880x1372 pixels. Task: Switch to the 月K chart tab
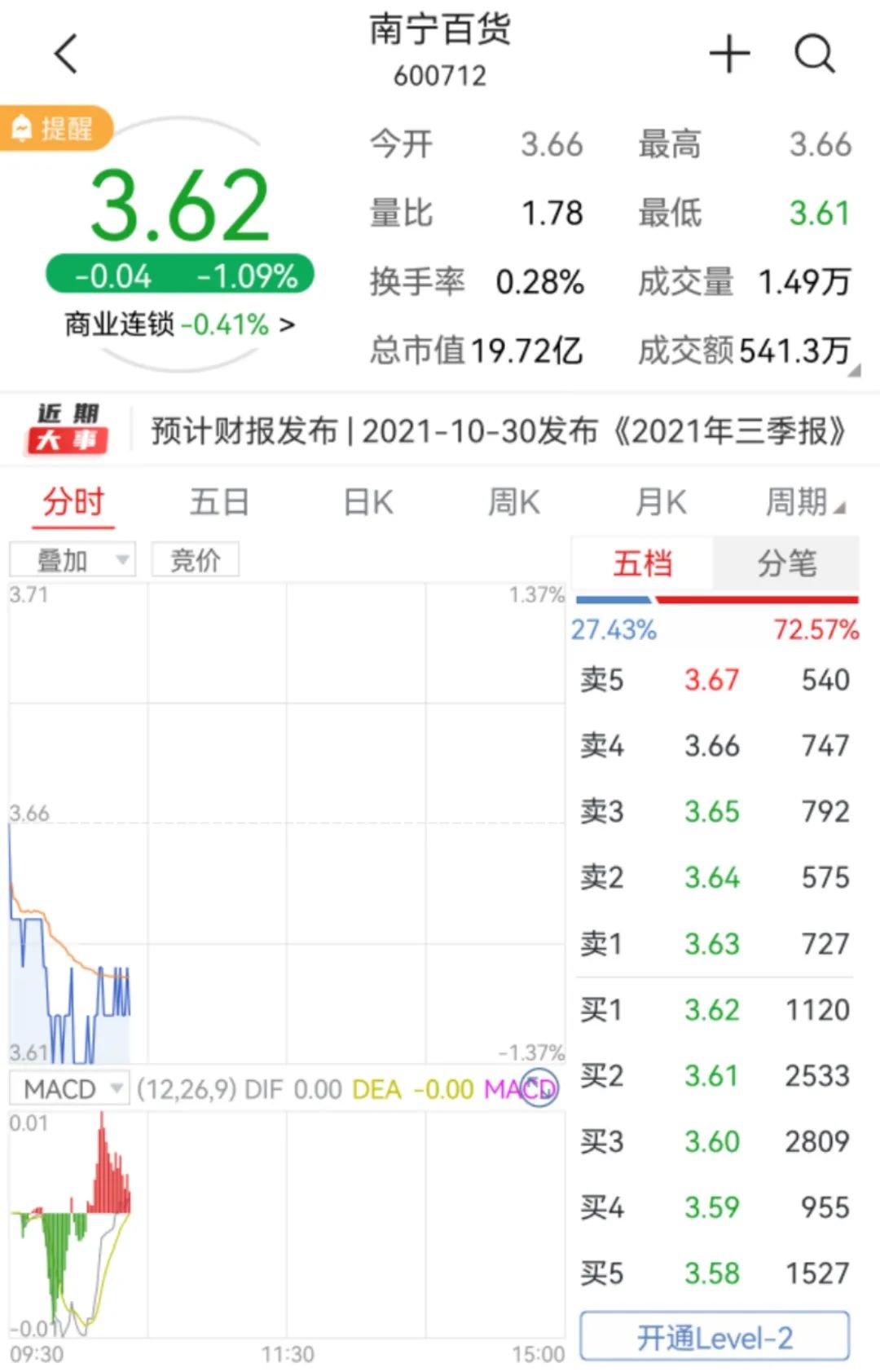[x=661, y=502]
